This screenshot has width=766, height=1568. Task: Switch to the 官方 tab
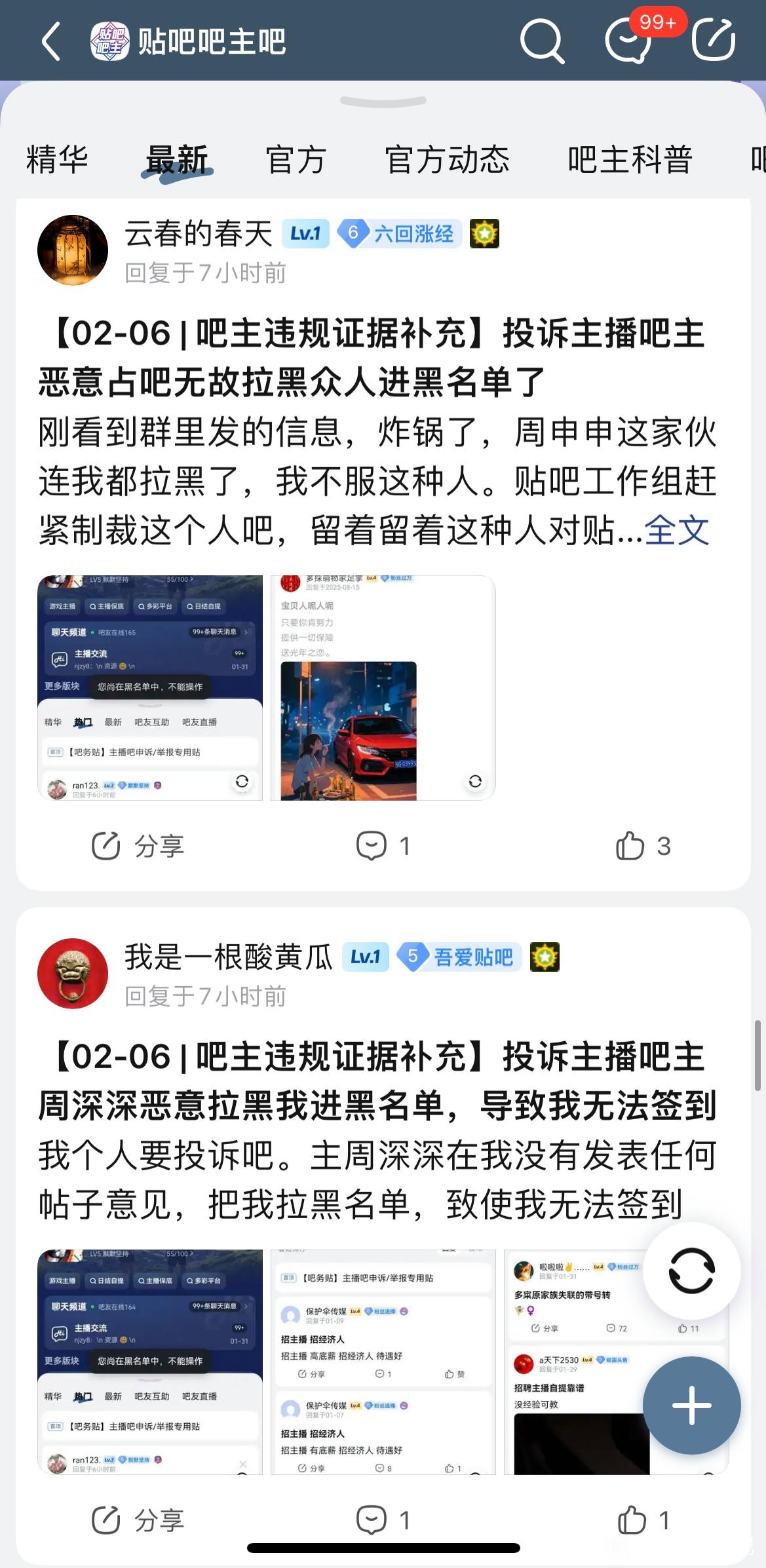point(296,160)
